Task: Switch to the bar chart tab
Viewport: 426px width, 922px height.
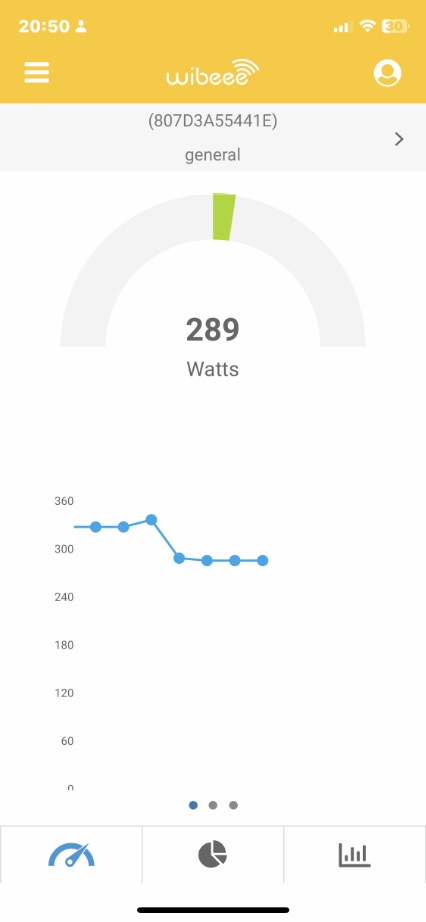Action: 355,854
